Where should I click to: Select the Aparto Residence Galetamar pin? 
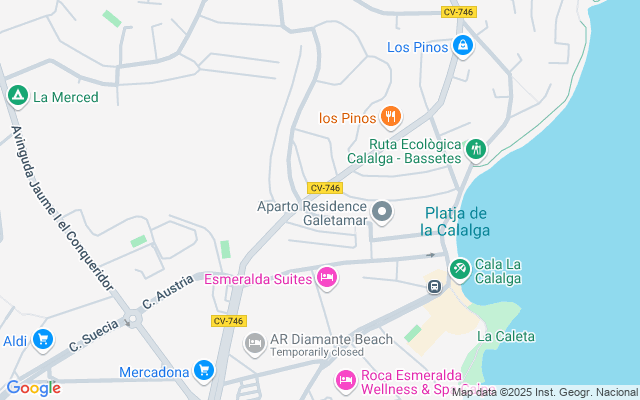pyautogui.click(x=382, y=212)
